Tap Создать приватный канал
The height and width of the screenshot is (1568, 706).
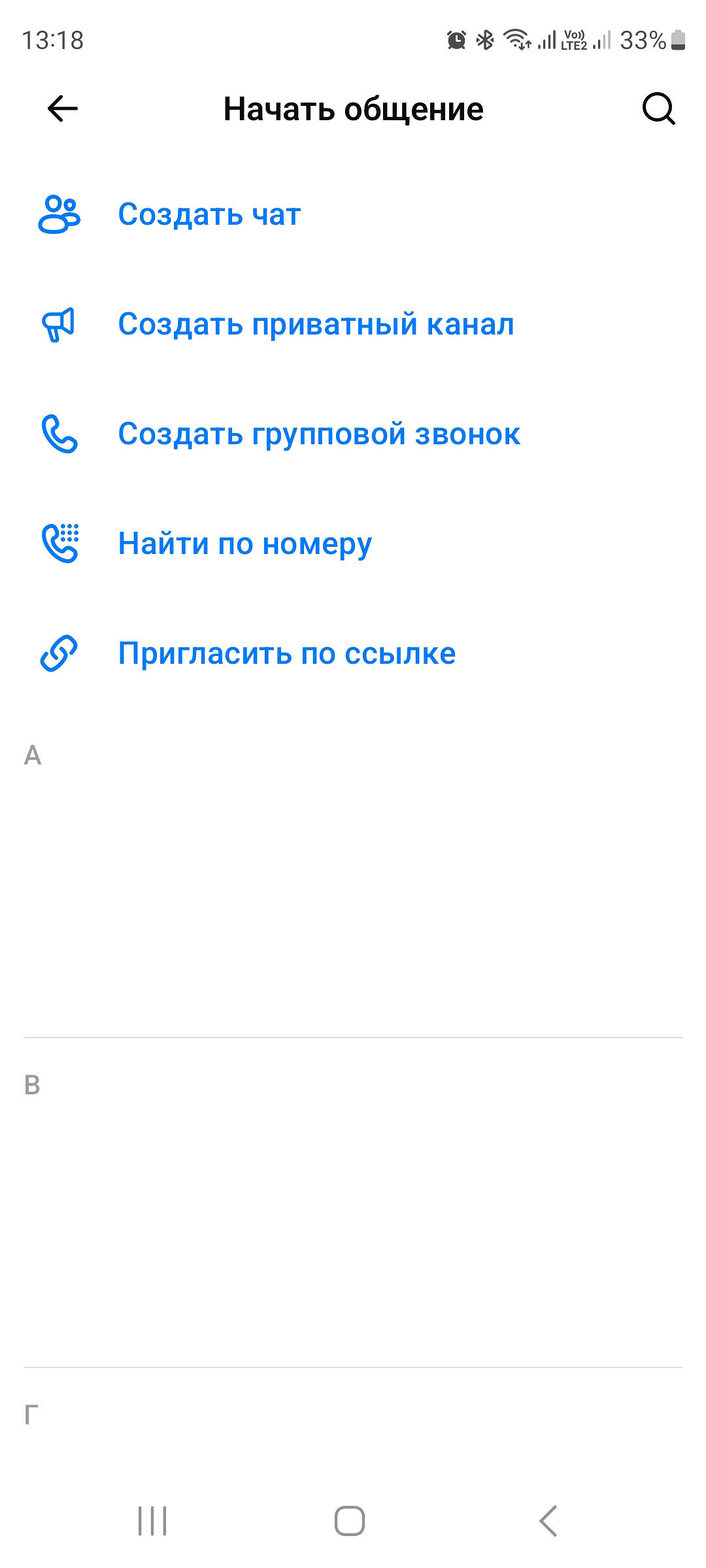[x=316, y=324]
